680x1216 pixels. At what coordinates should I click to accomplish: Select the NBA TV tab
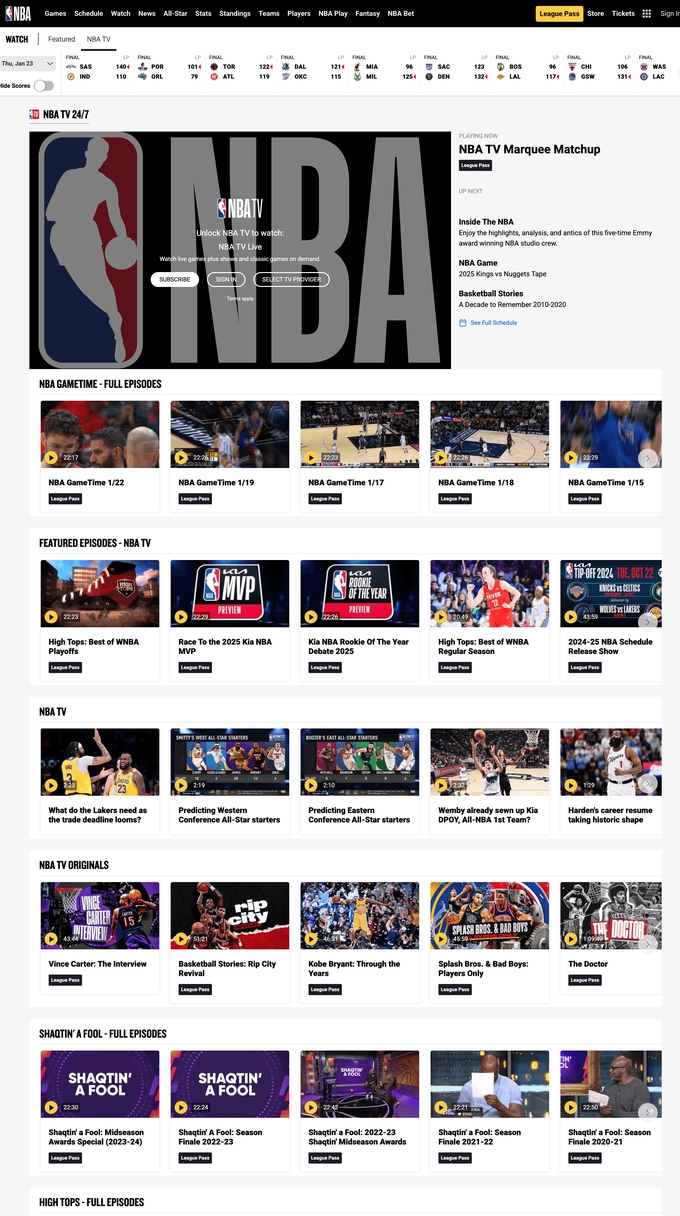pos(98,39)
